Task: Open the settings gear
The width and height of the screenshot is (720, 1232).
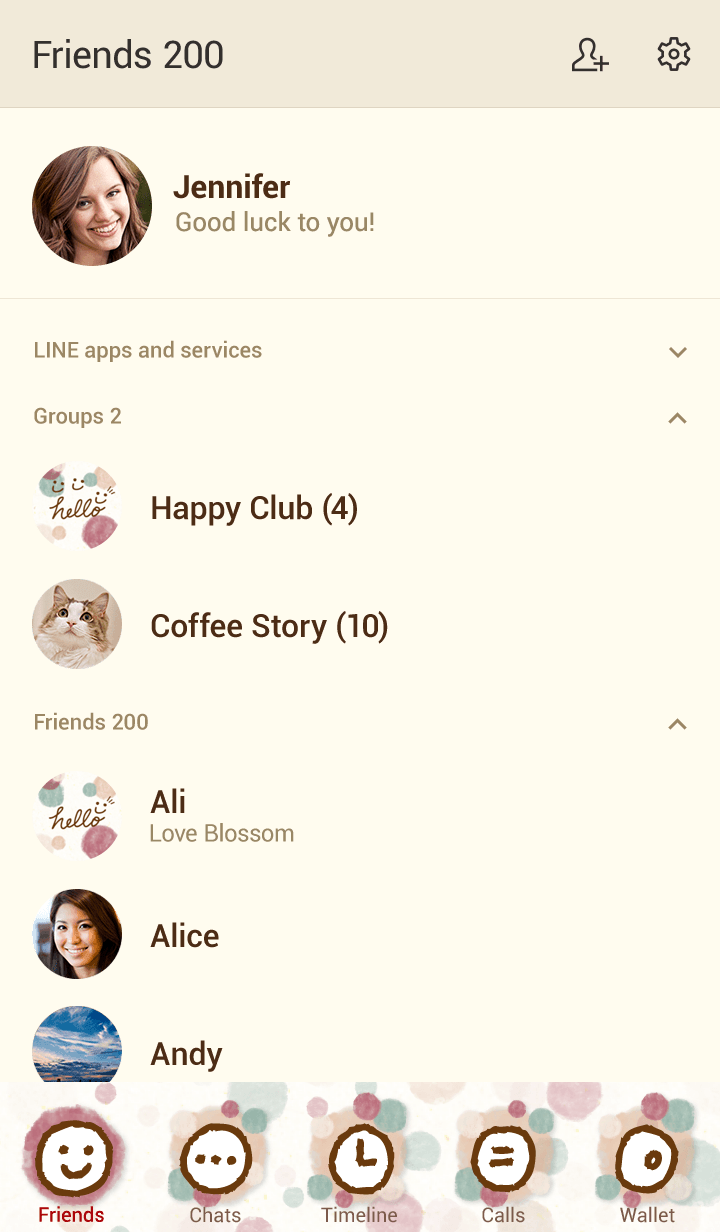Action: pos(674,55)
